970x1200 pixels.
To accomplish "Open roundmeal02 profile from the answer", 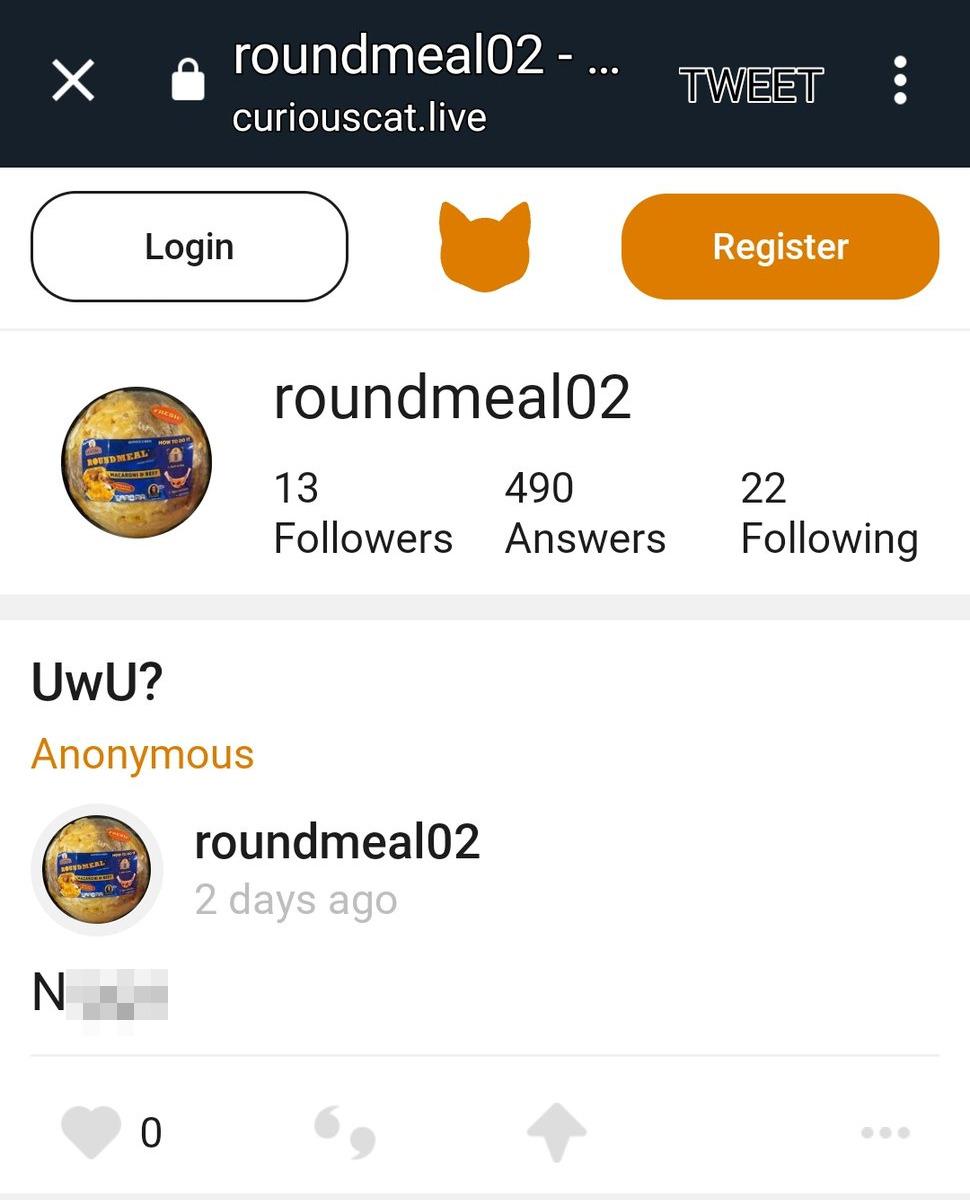I will coord(336,842).
